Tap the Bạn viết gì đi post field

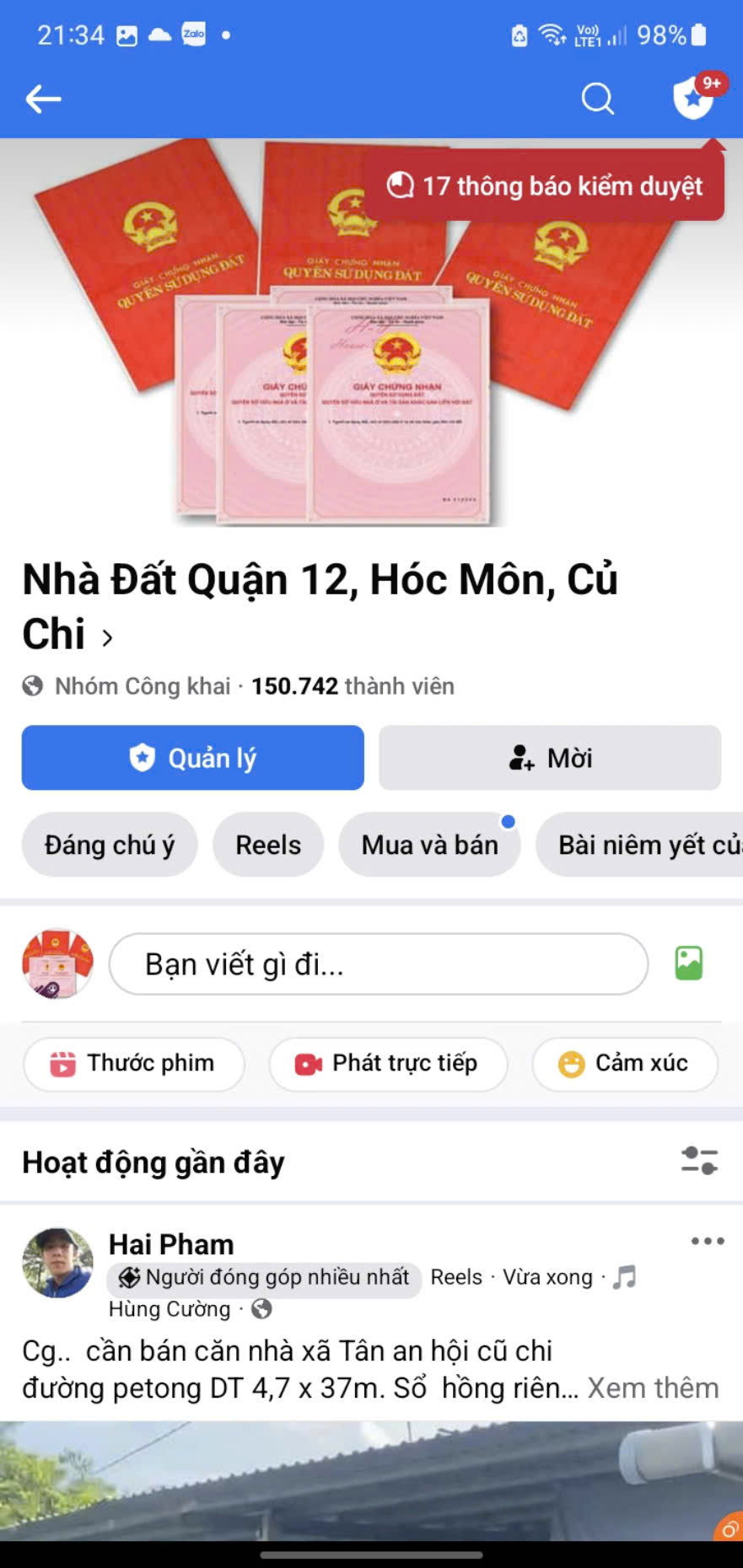tap(378, 964)
